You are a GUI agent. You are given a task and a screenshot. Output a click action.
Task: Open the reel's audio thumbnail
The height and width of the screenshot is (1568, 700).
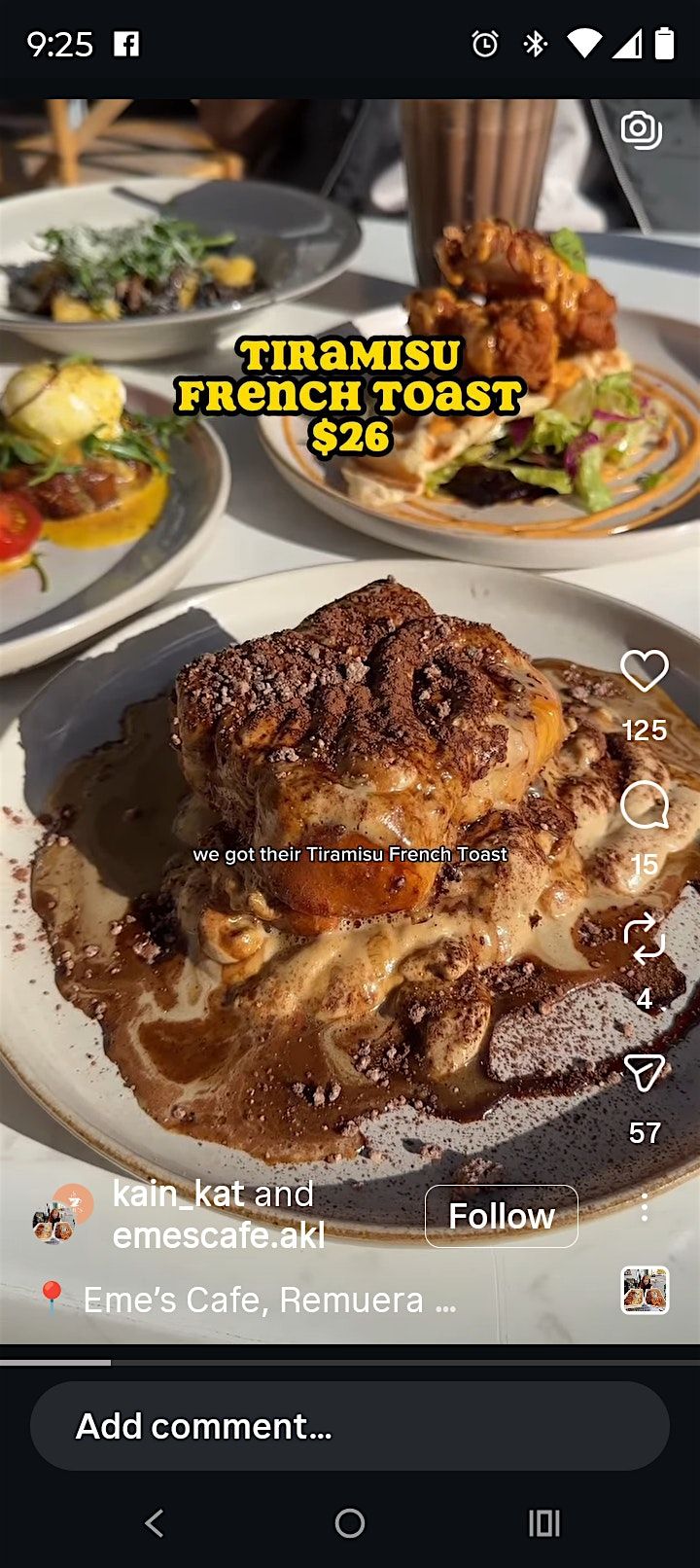coord(645,1291)
